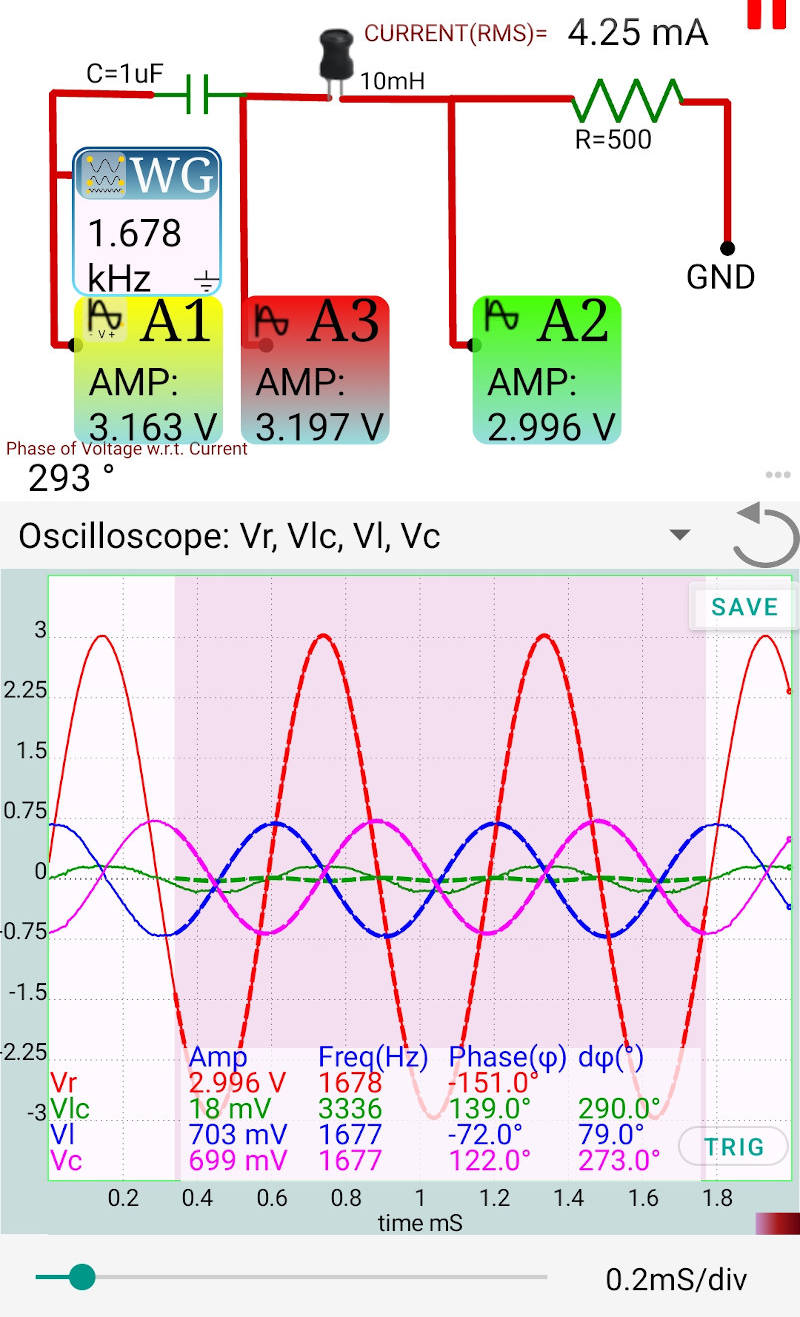The width and height of the screenshot is (800, 1317).
Task: Open the A3 analog input settings
Action: point(315,370)
